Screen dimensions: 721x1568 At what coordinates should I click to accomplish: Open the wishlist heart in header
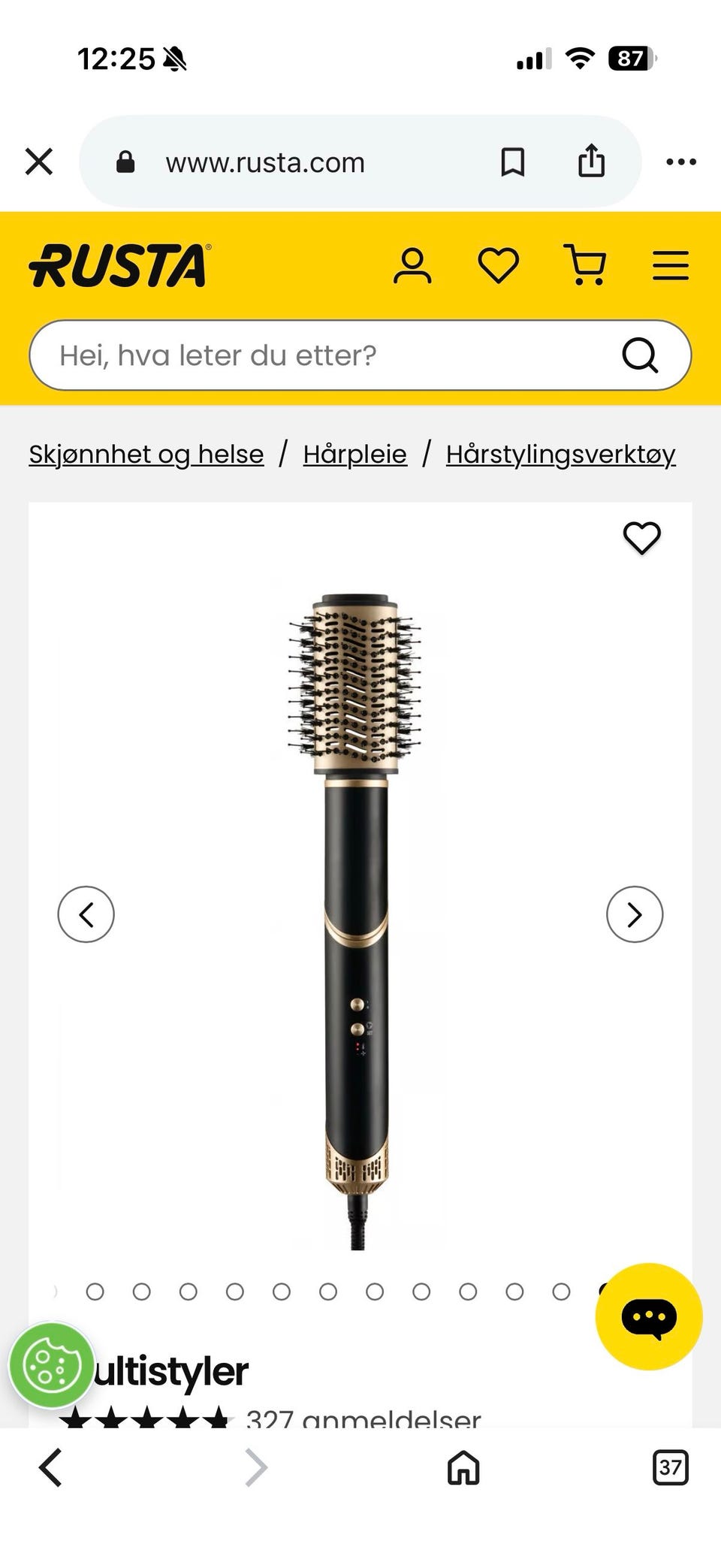pyautogui.click(x=499, y=266)
